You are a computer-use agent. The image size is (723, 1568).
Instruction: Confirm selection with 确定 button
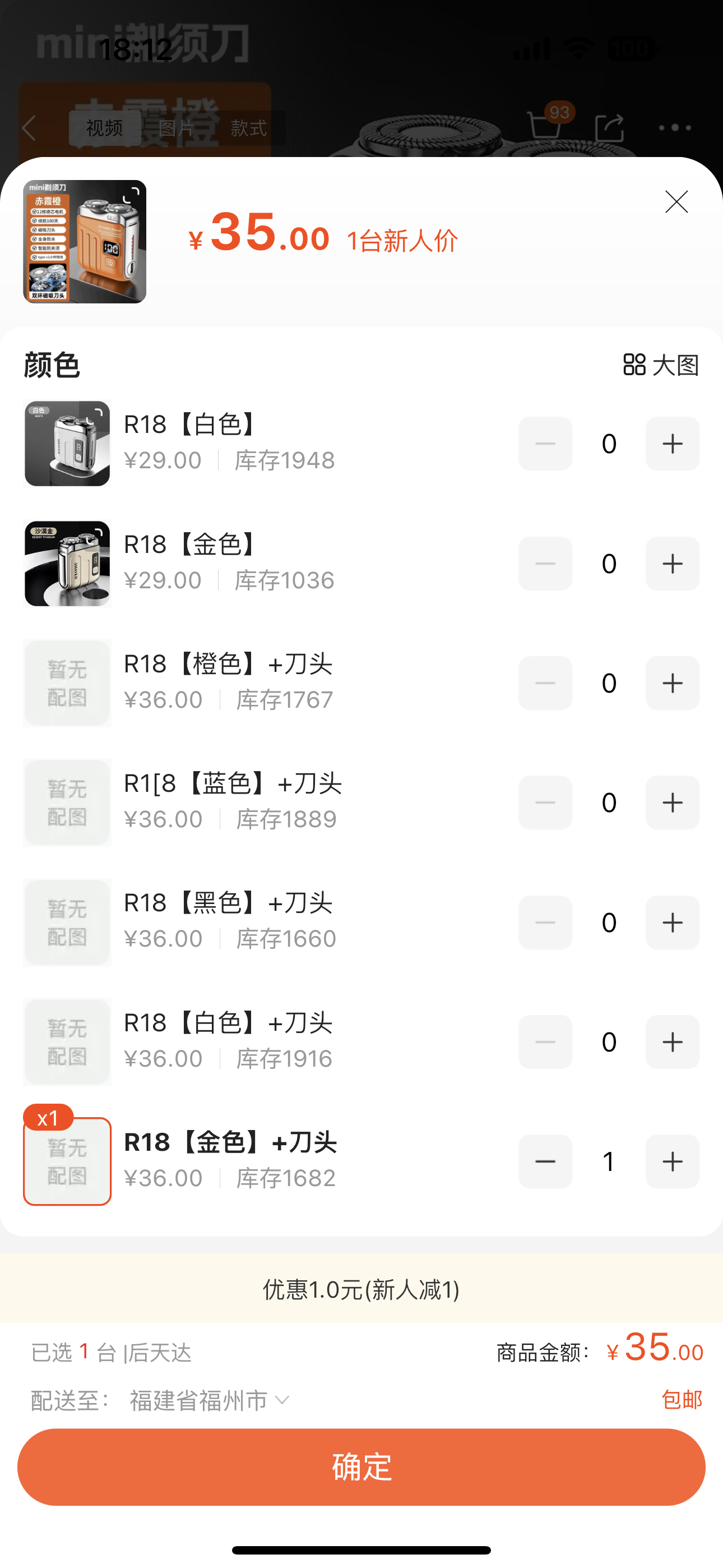click(361, 1467)
